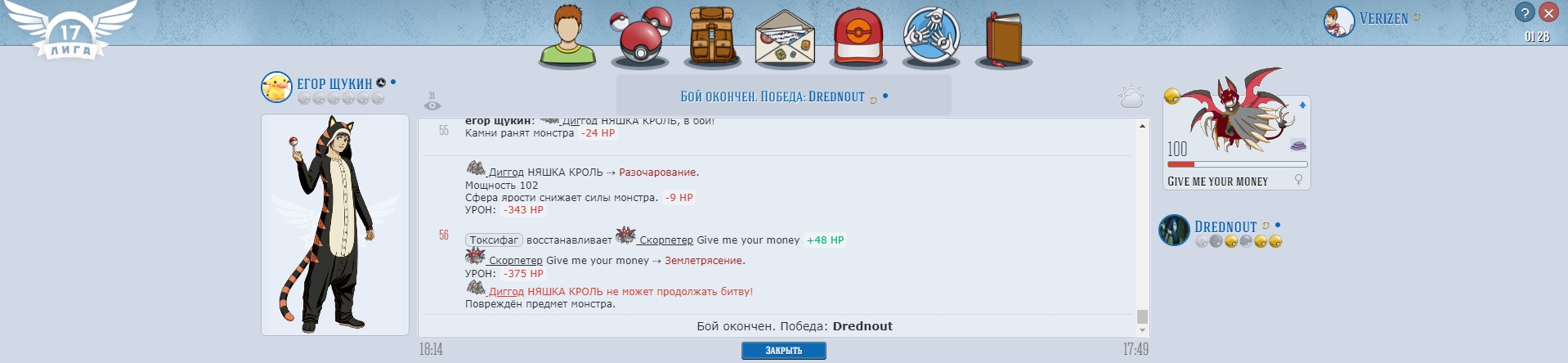Open the blue round emblem menu
Image resolution: width=1568 pixels, height=363 pixels.
tap(931, 37)
